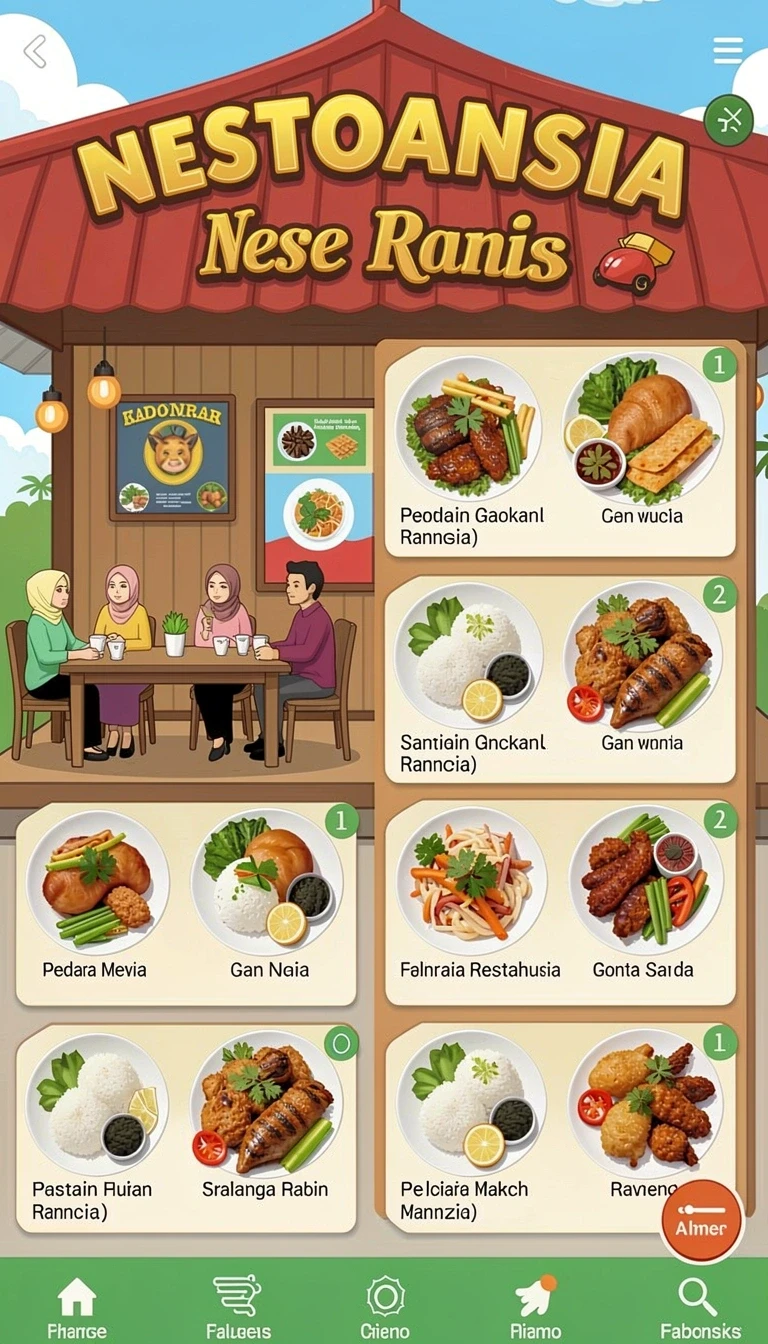Go back using the top-left arrow
The width and height of the screenshot is (768, 1344).
coord(36,51)
